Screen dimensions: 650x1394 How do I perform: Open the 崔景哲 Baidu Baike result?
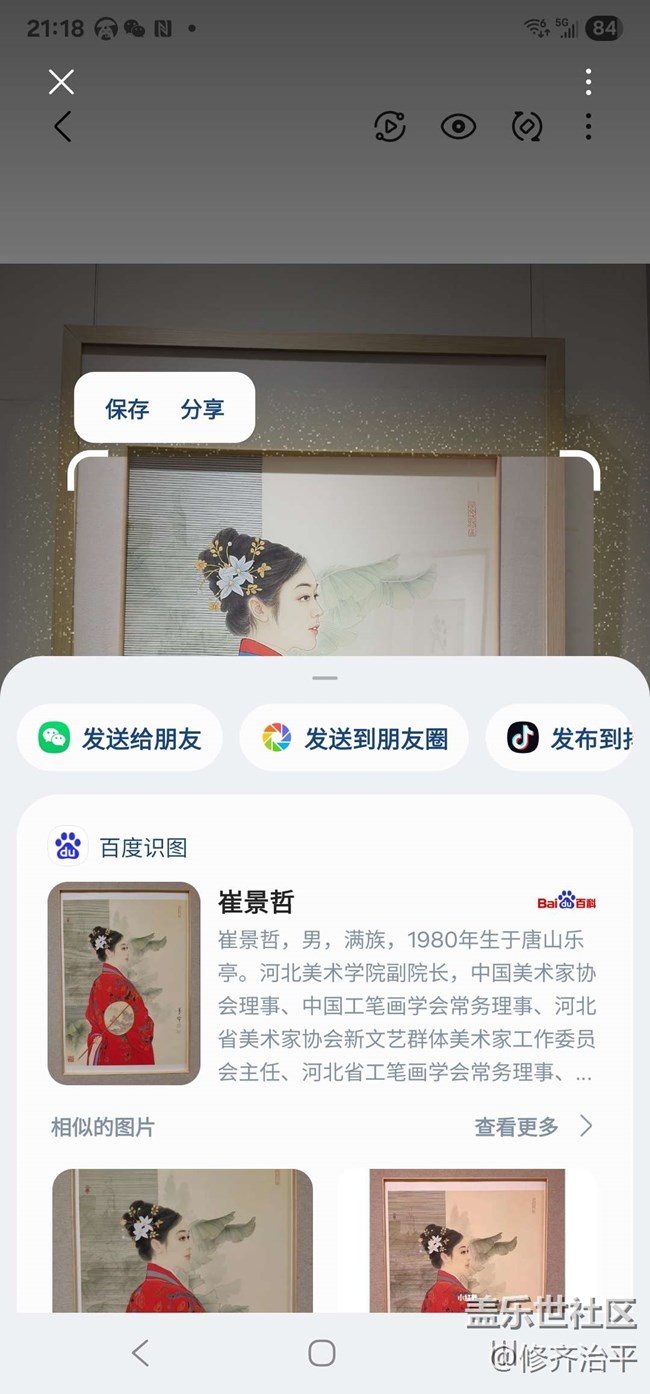[256, 901]
